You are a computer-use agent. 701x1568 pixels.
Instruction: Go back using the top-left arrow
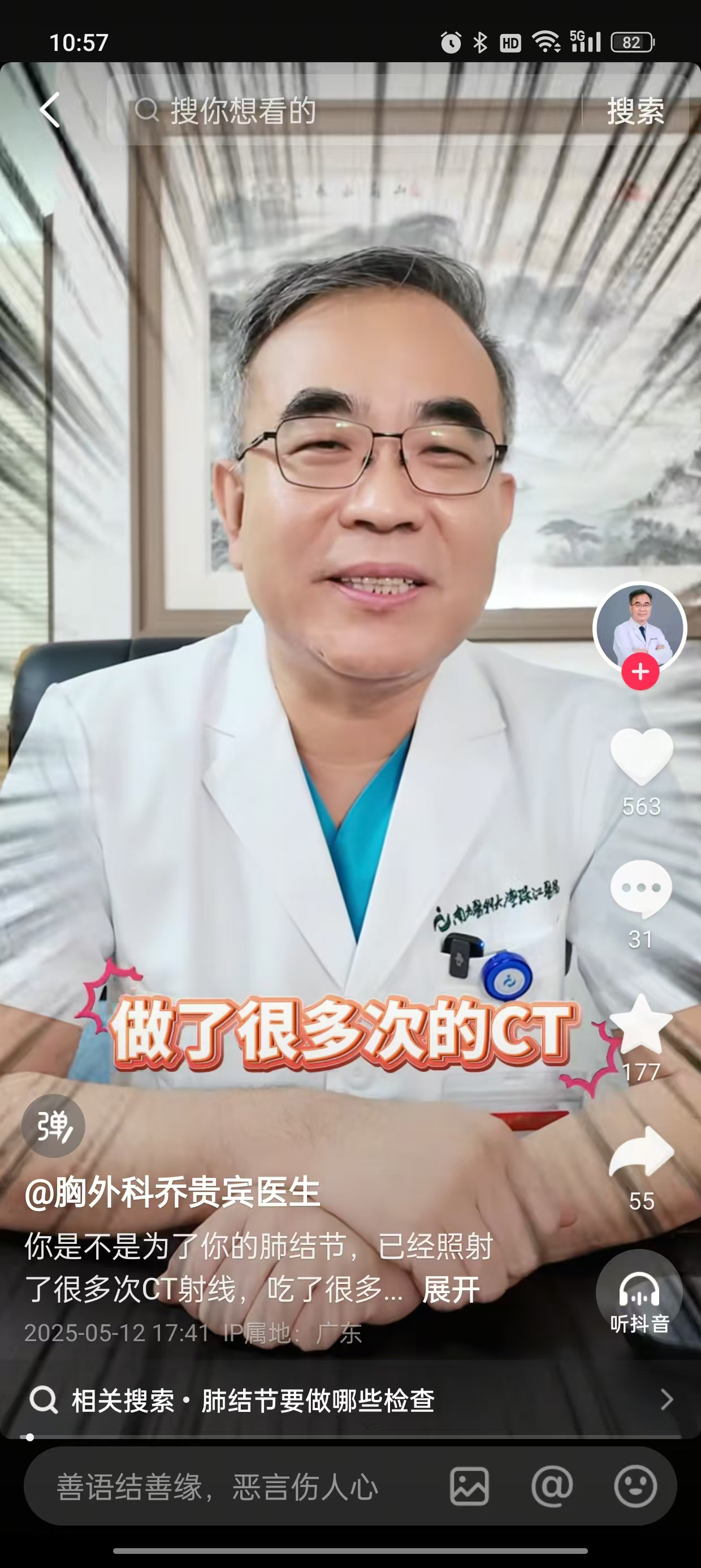(50, 110)
